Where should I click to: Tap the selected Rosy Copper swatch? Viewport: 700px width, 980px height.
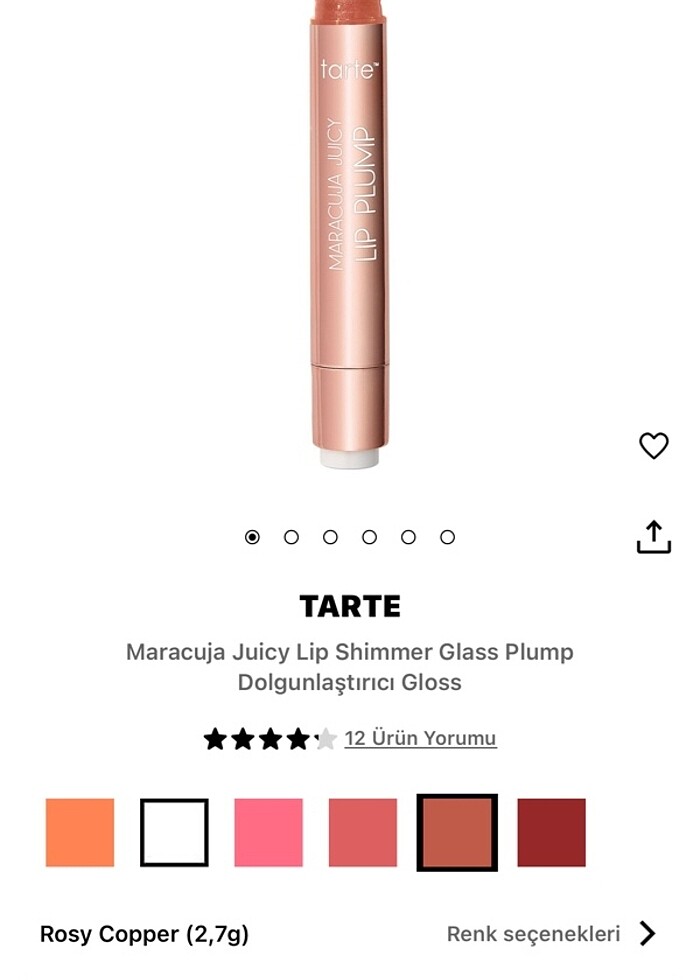457,832
